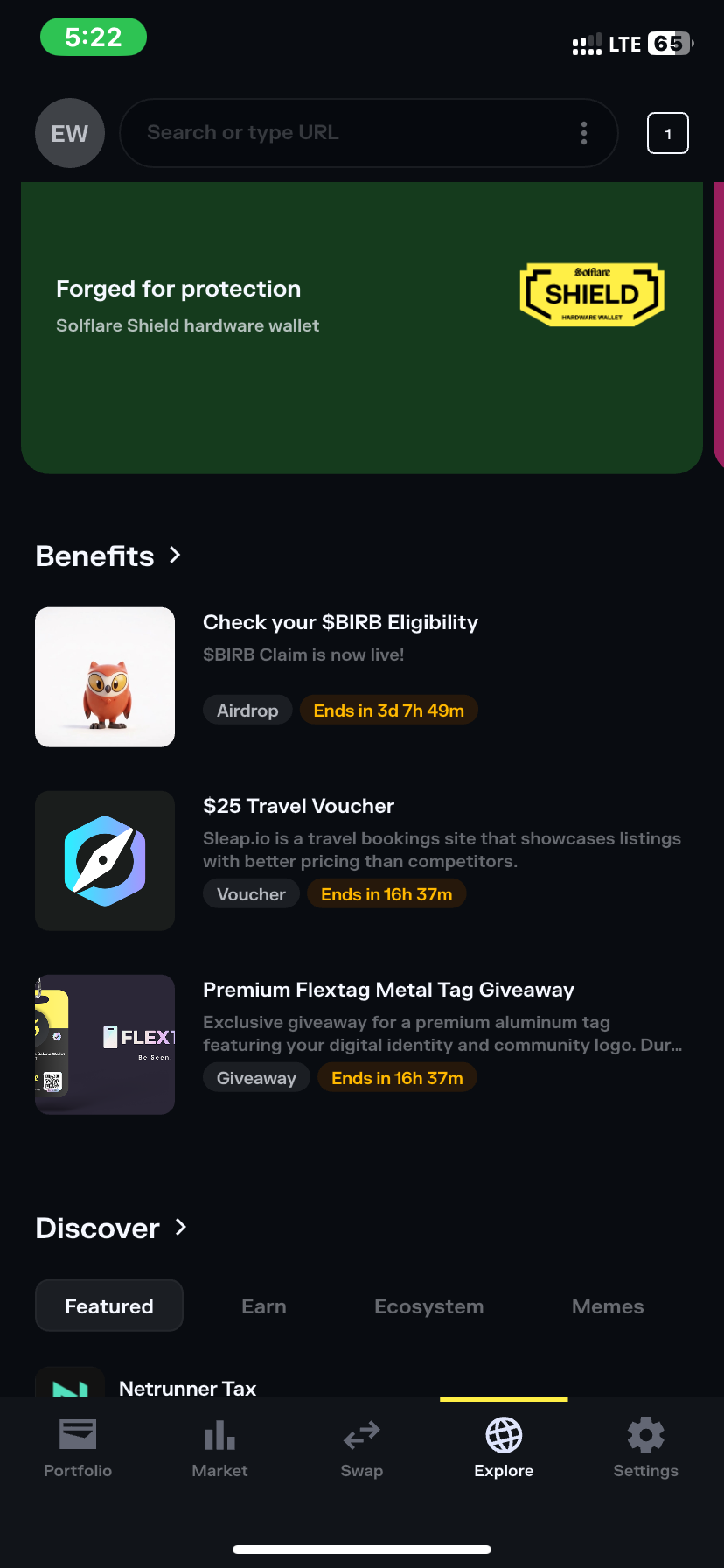The image size is (724, 1568).
Task: Switch to the Ecosystem filter
Action: (x=429, y=1305)
